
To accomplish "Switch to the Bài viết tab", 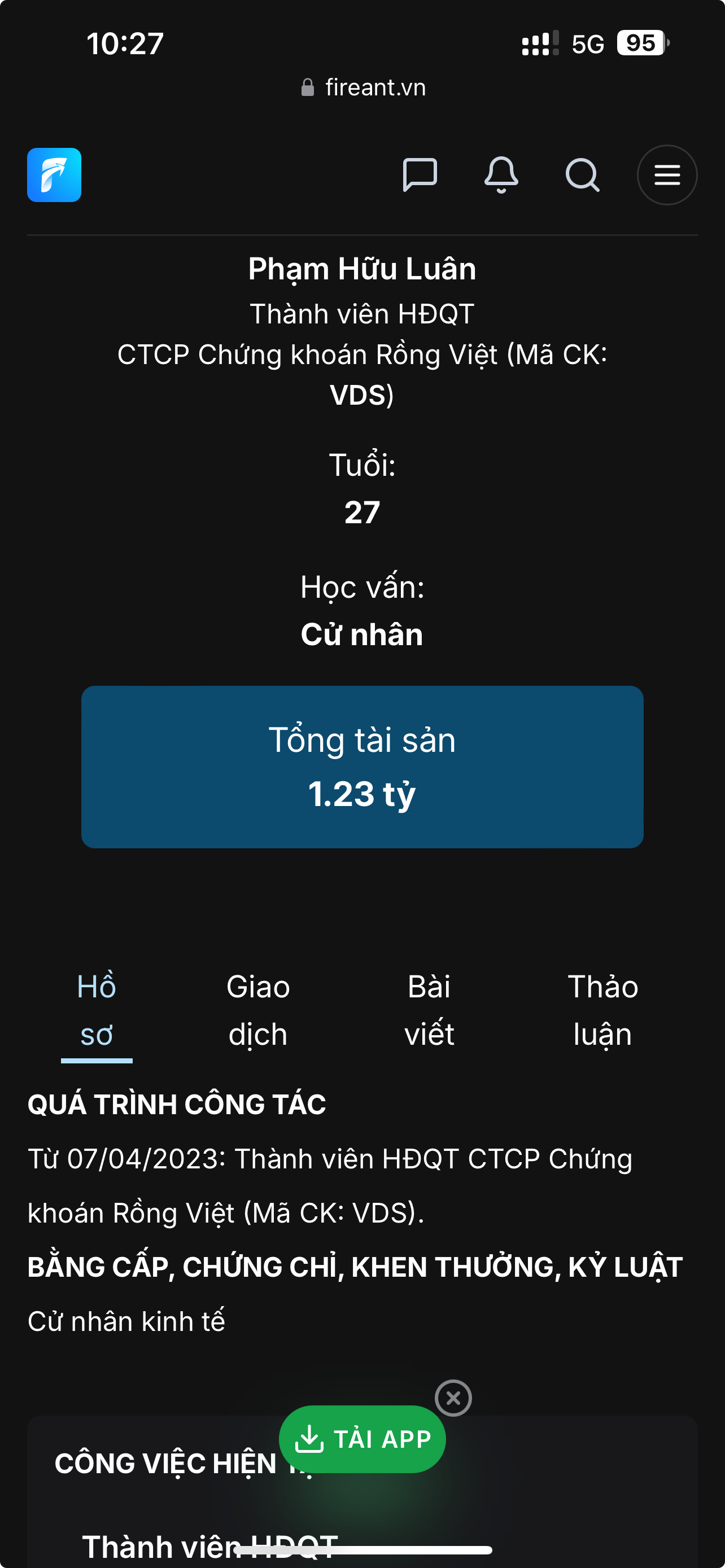I will (x=429, y=1009).
